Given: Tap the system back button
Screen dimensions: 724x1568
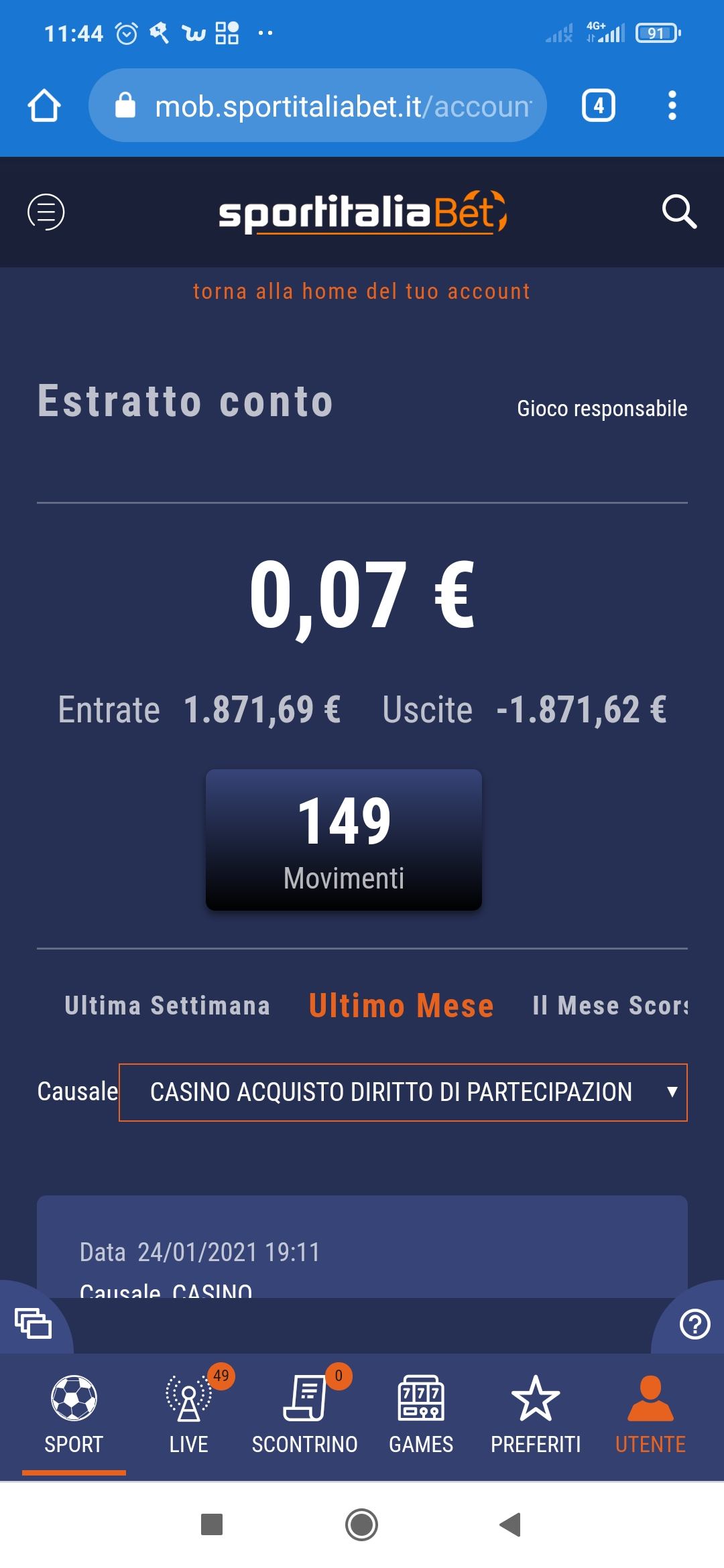Looking at the screenshot, I should point(511,1524).
